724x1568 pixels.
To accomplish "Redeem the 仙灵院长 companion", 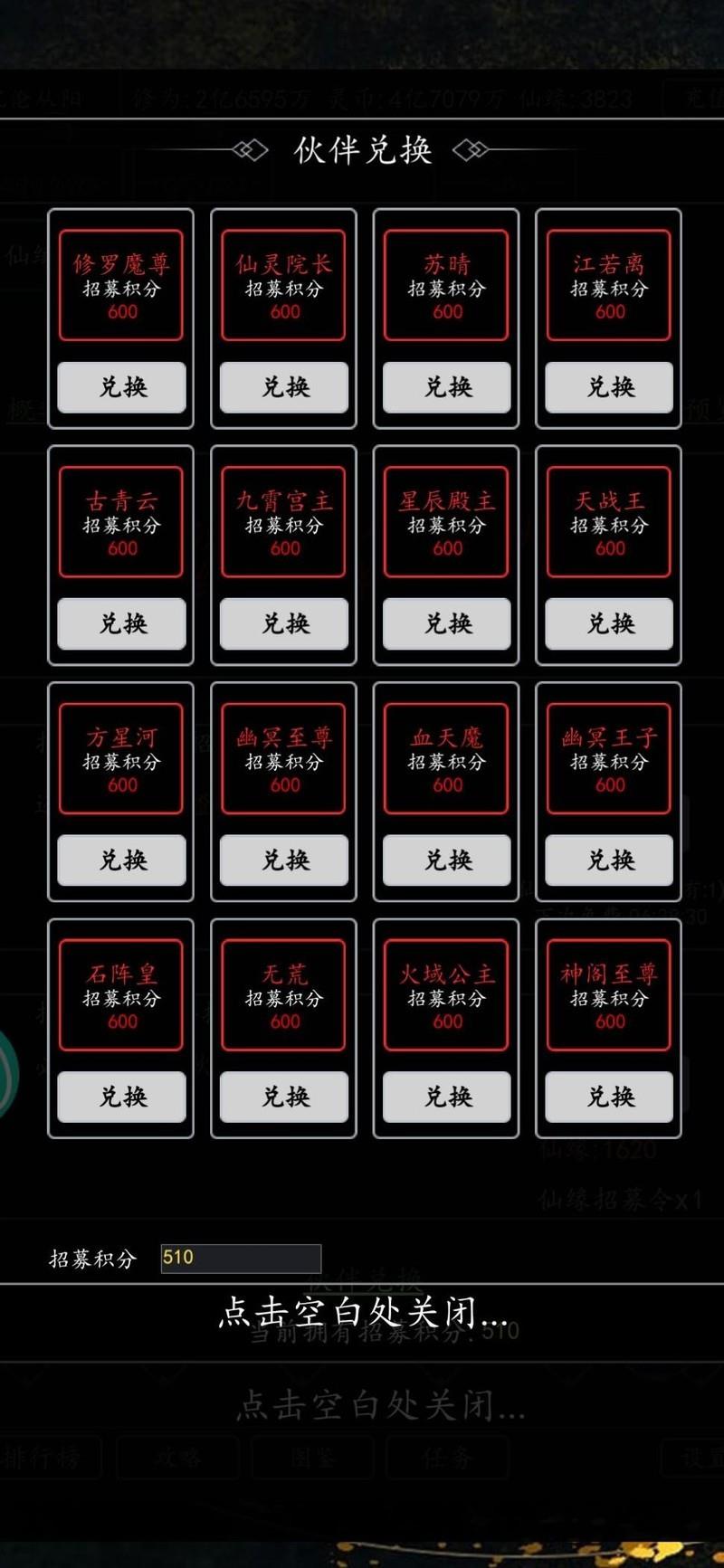I will pos(284,387).
